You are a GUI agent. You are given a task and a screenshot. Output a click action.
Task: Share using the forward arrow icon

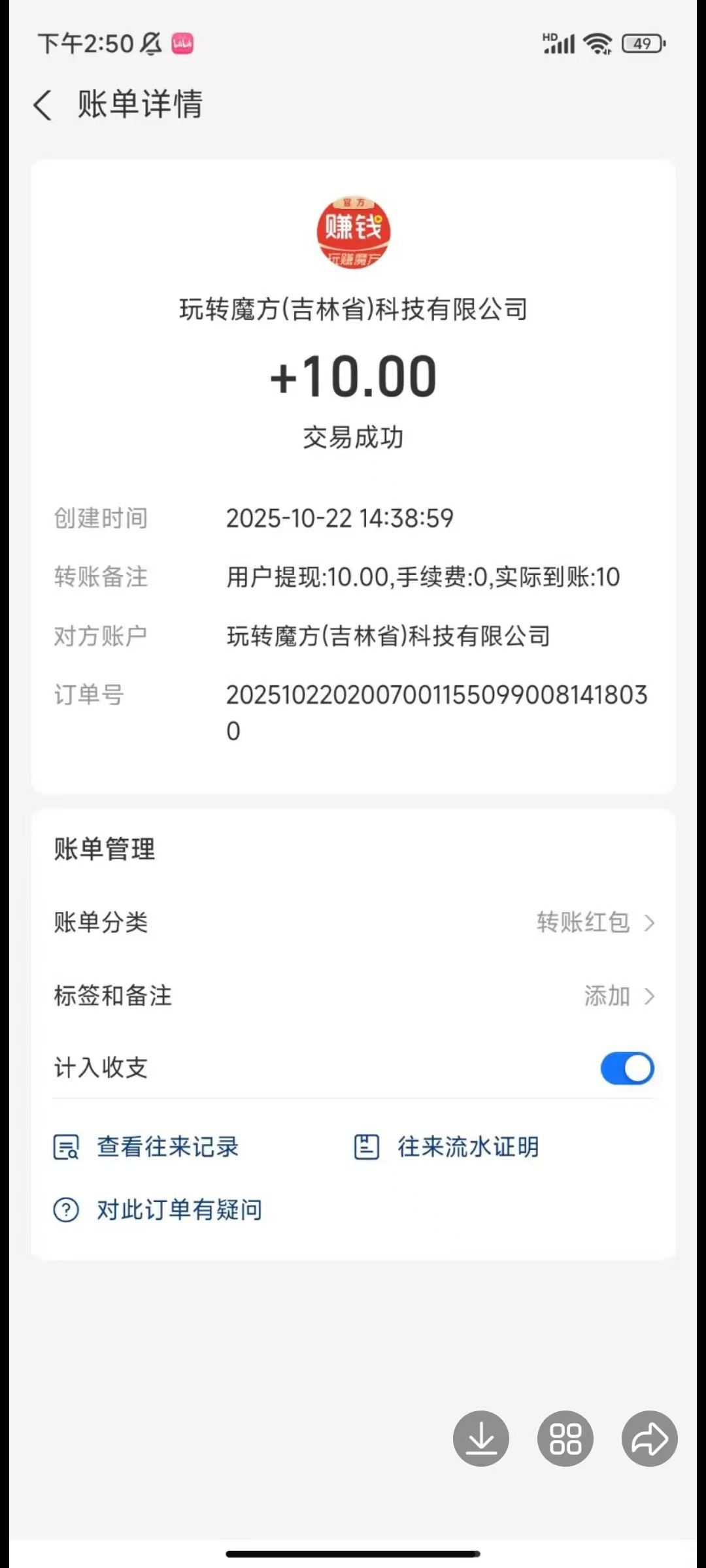[x=649, y=1438]
